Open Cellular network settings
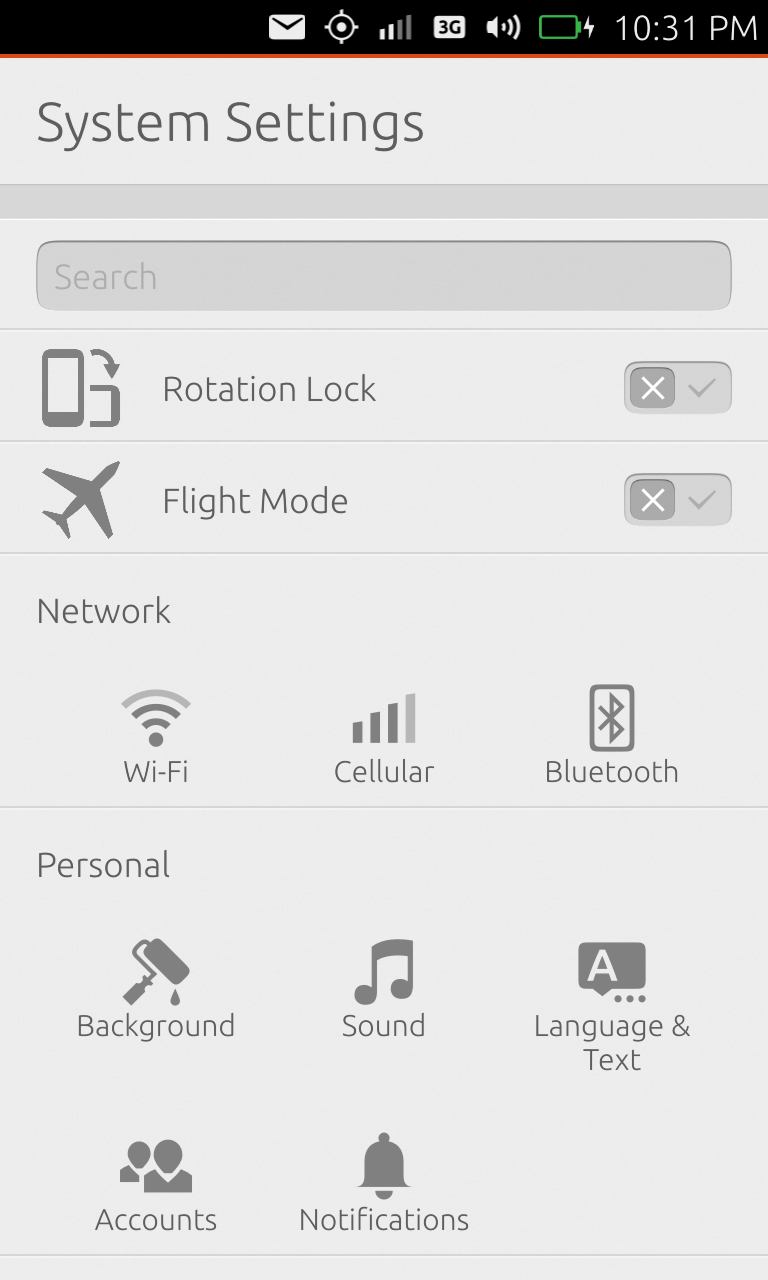Viewport: 768px width, 1280px height. click(384, 736)
